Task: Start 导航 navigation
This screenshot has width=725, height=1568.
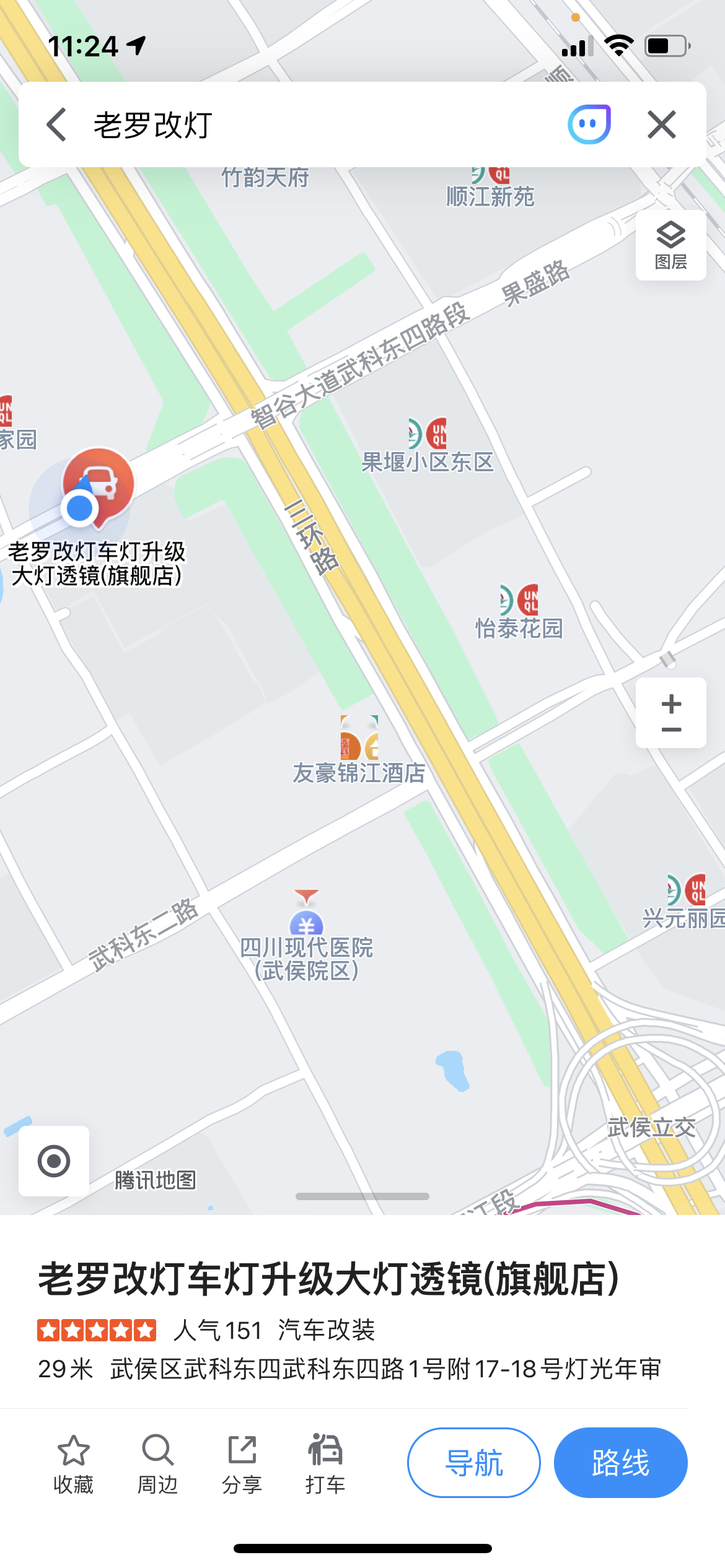Action: (473, 1463)
